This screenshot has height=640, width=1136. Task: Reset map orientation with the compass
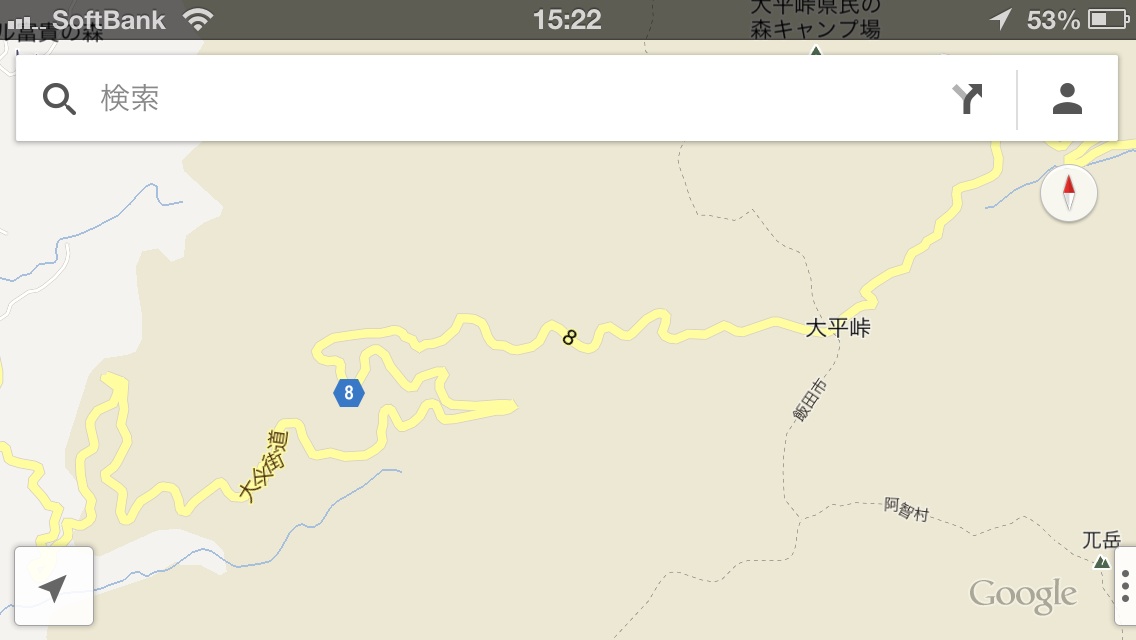1068,193
